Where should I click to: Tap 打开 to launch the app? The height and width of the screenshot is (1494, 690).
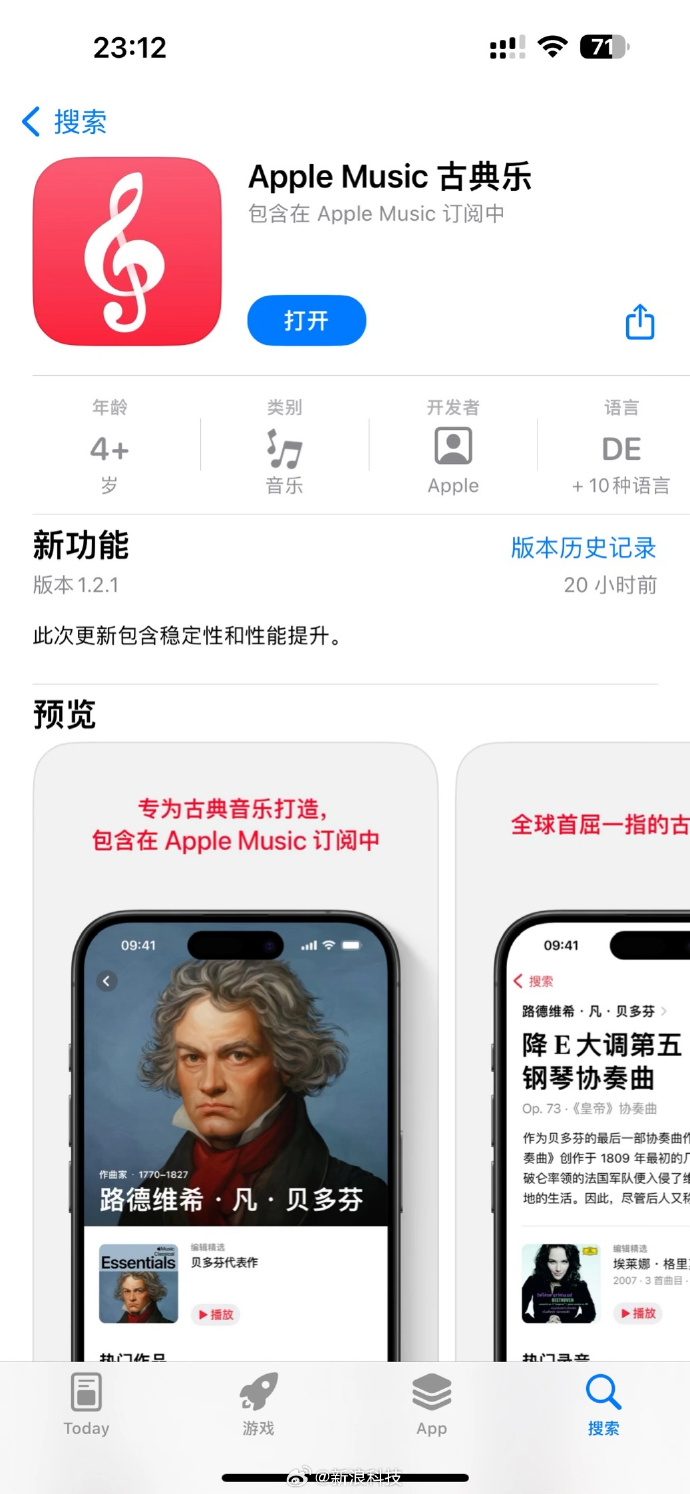coord(306,321)
